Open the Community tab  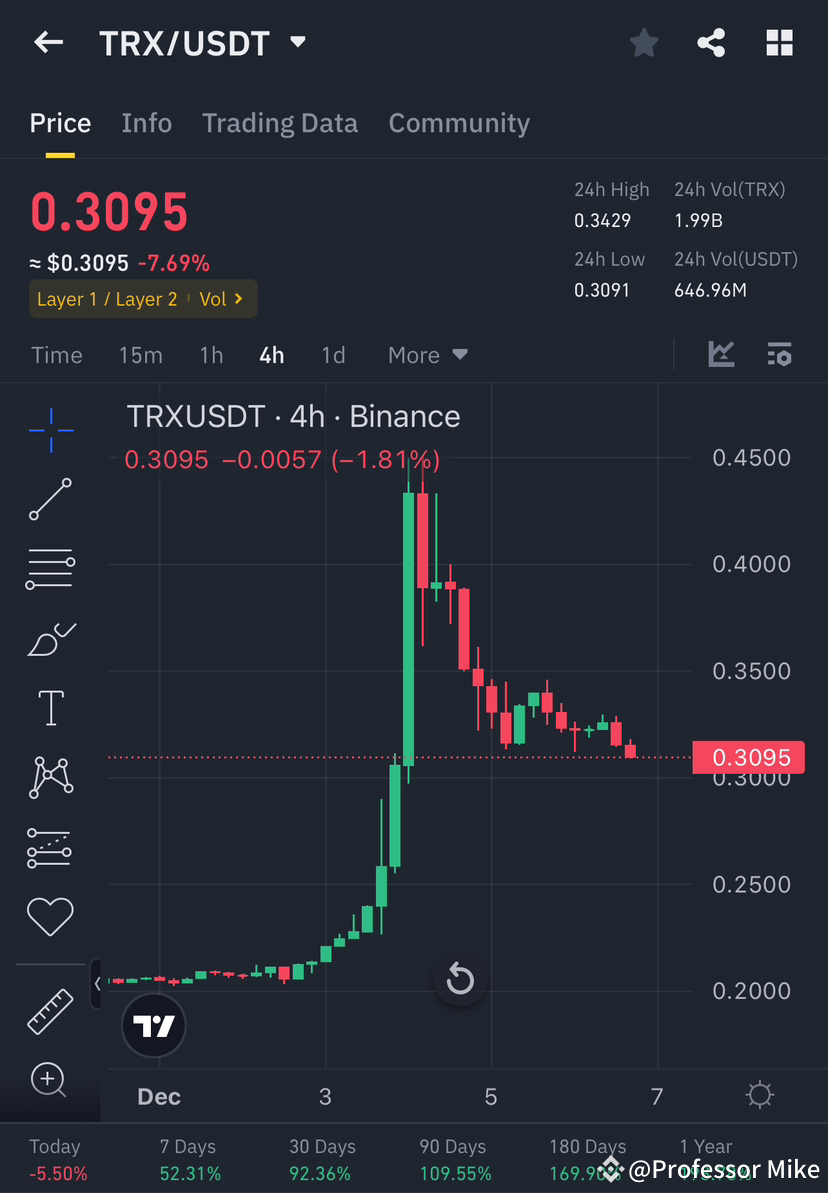point(459,123)
